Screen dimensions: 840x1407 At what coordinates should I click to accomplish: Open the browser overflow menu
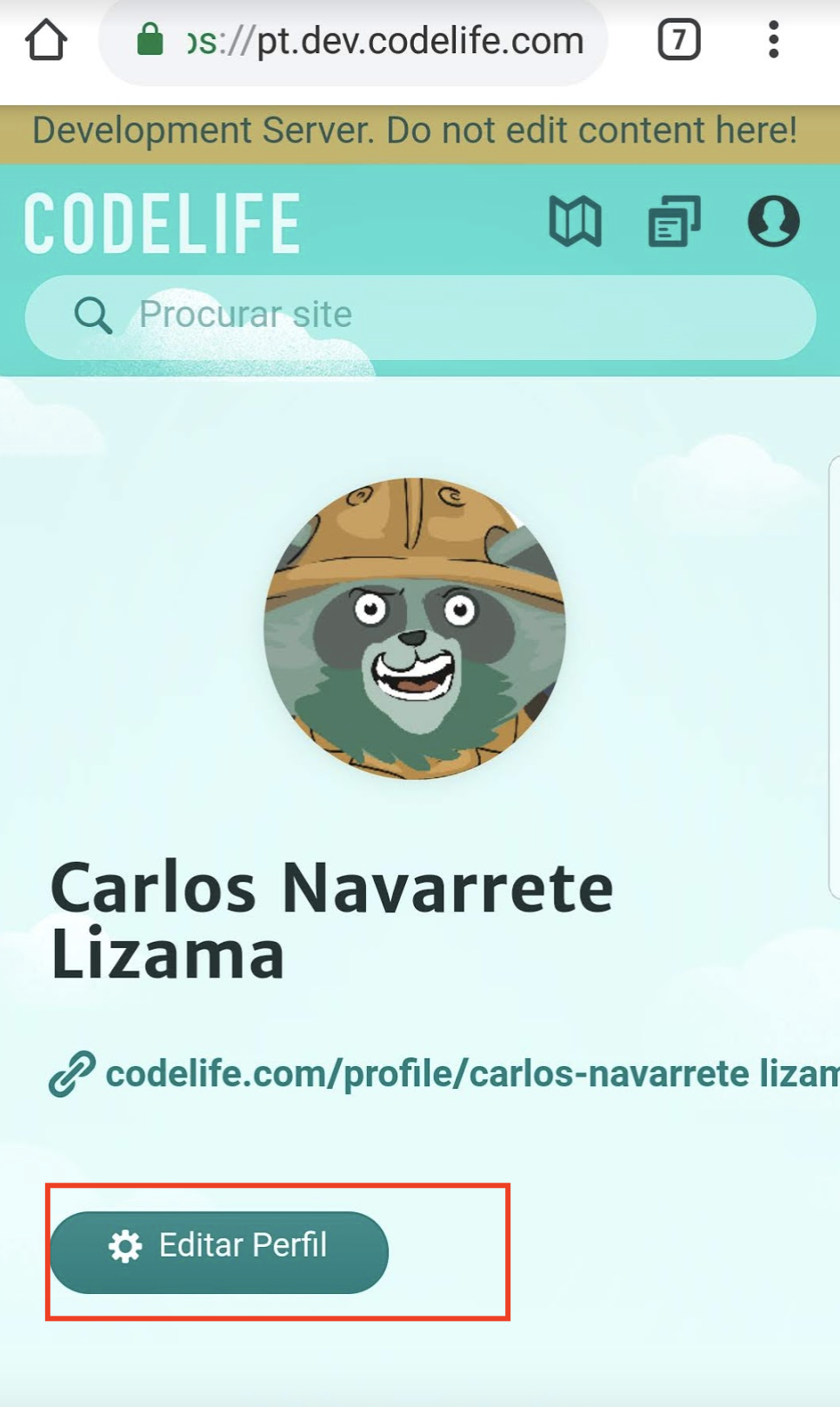point(773,40)
